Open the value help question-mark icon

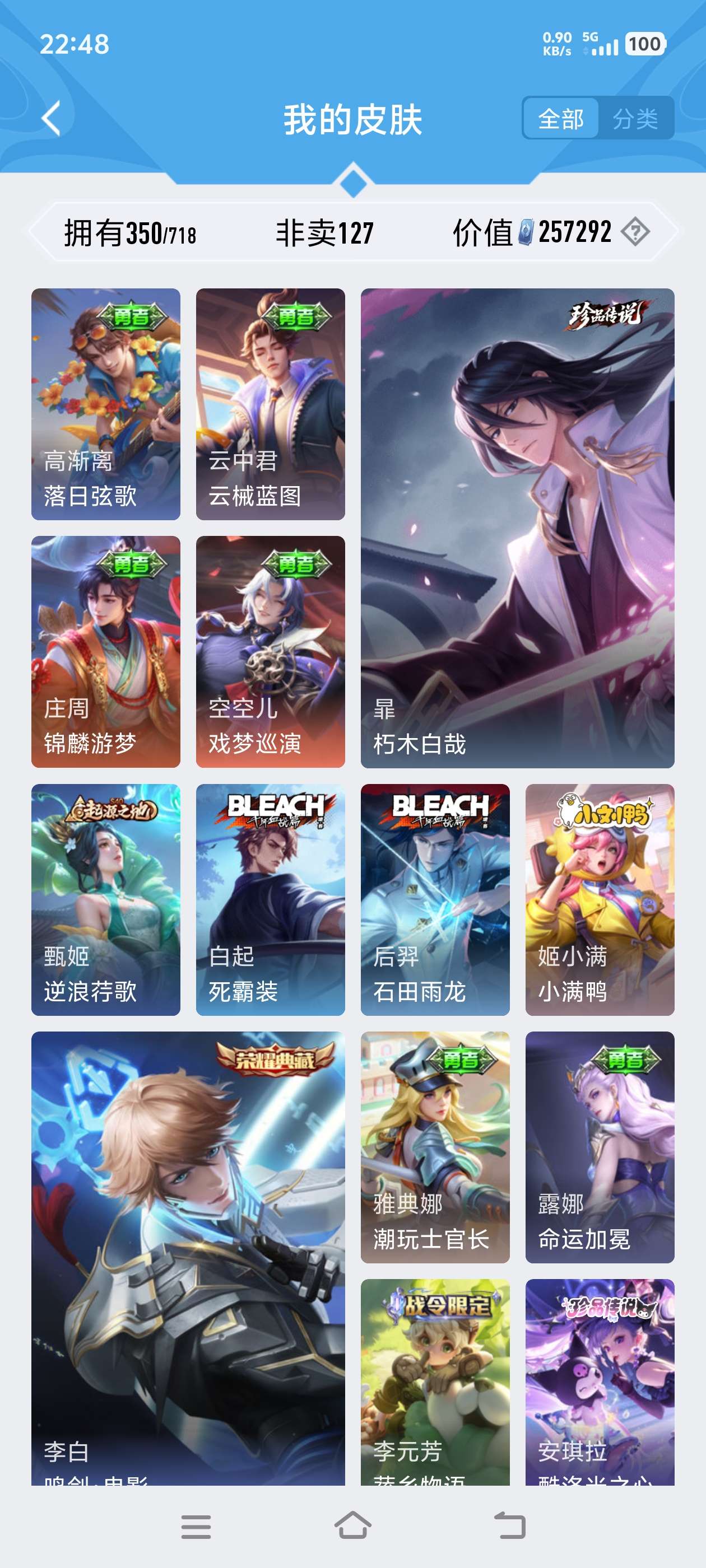635,232
